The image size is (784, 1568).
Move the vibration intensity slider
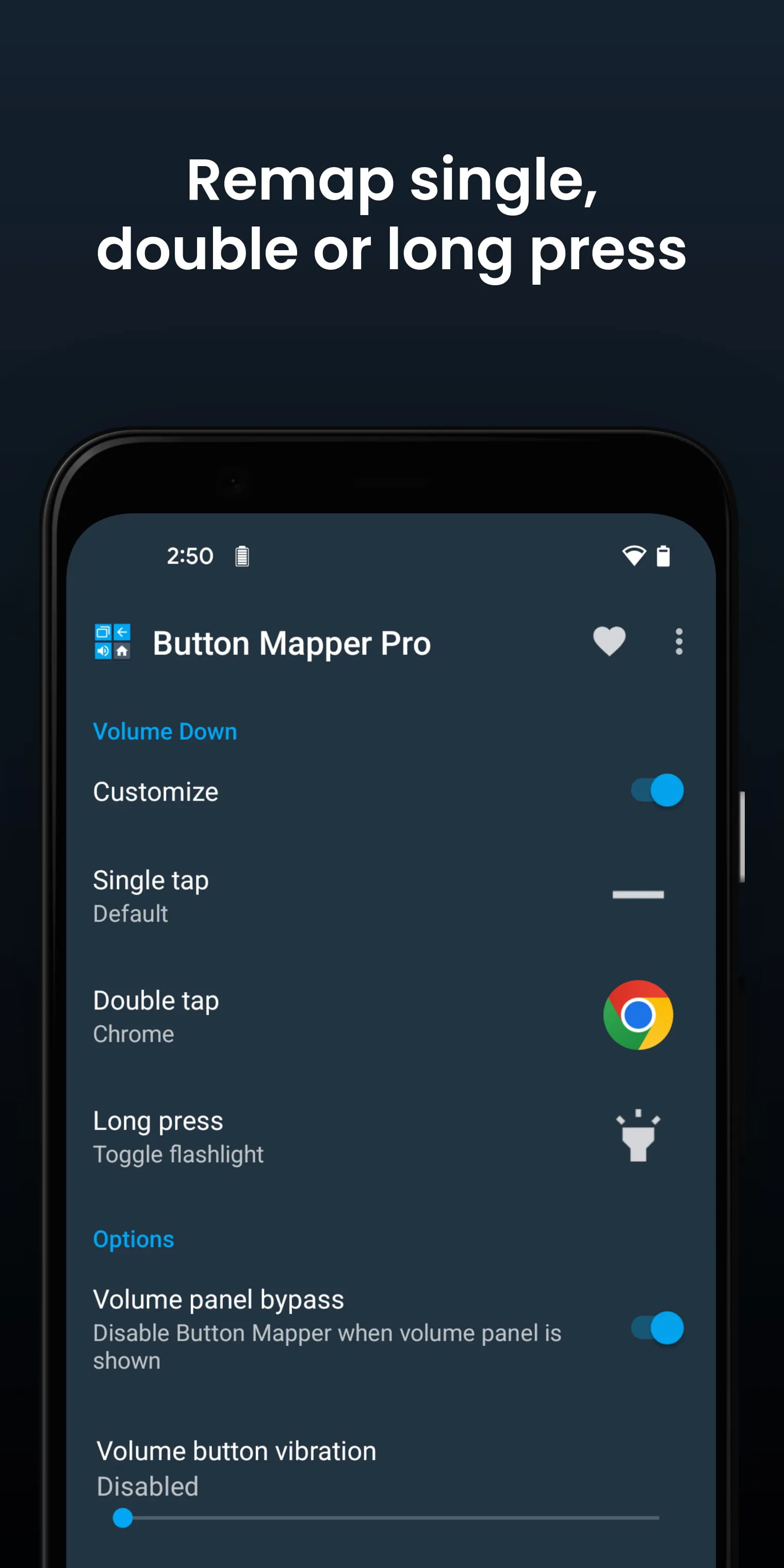click(x=123, y=1518)
